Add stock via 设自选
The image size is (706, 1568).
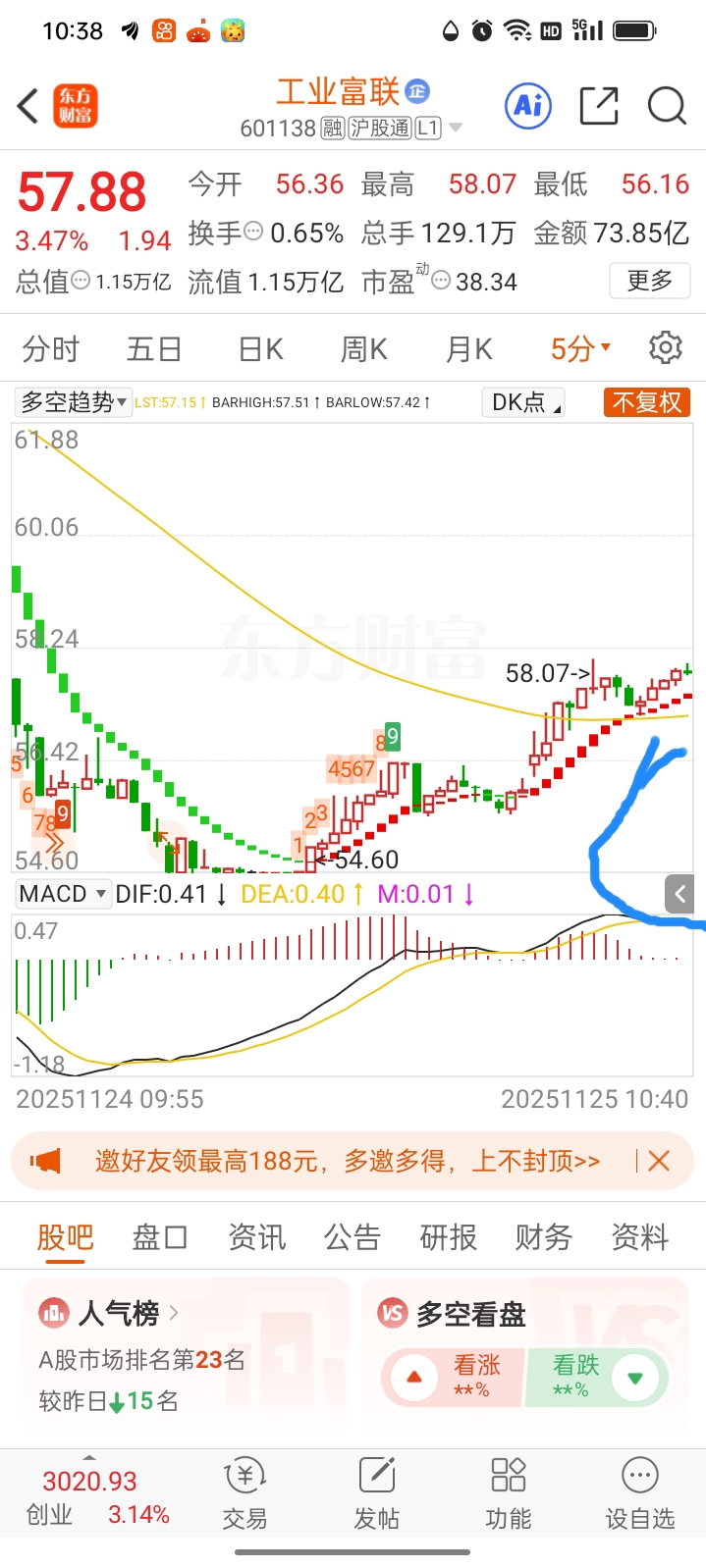[639, 1493]
